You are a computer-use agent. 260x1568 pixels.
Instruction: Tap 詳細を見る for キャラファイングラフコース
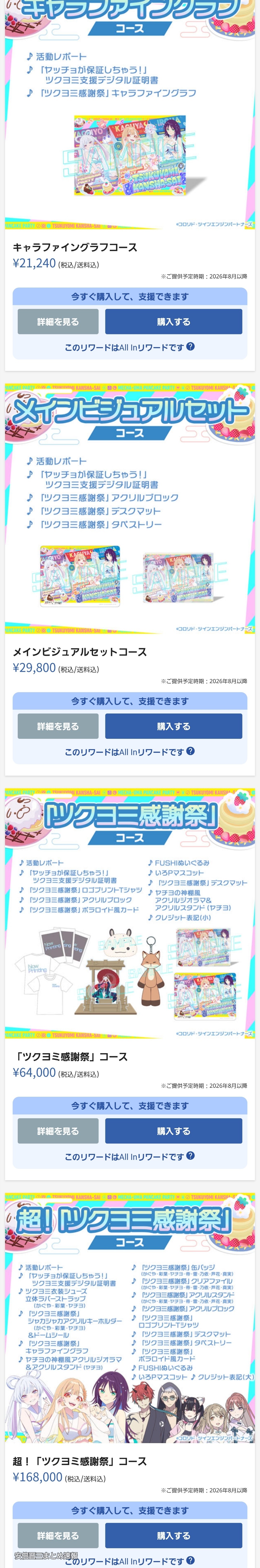tap(58, 321)
